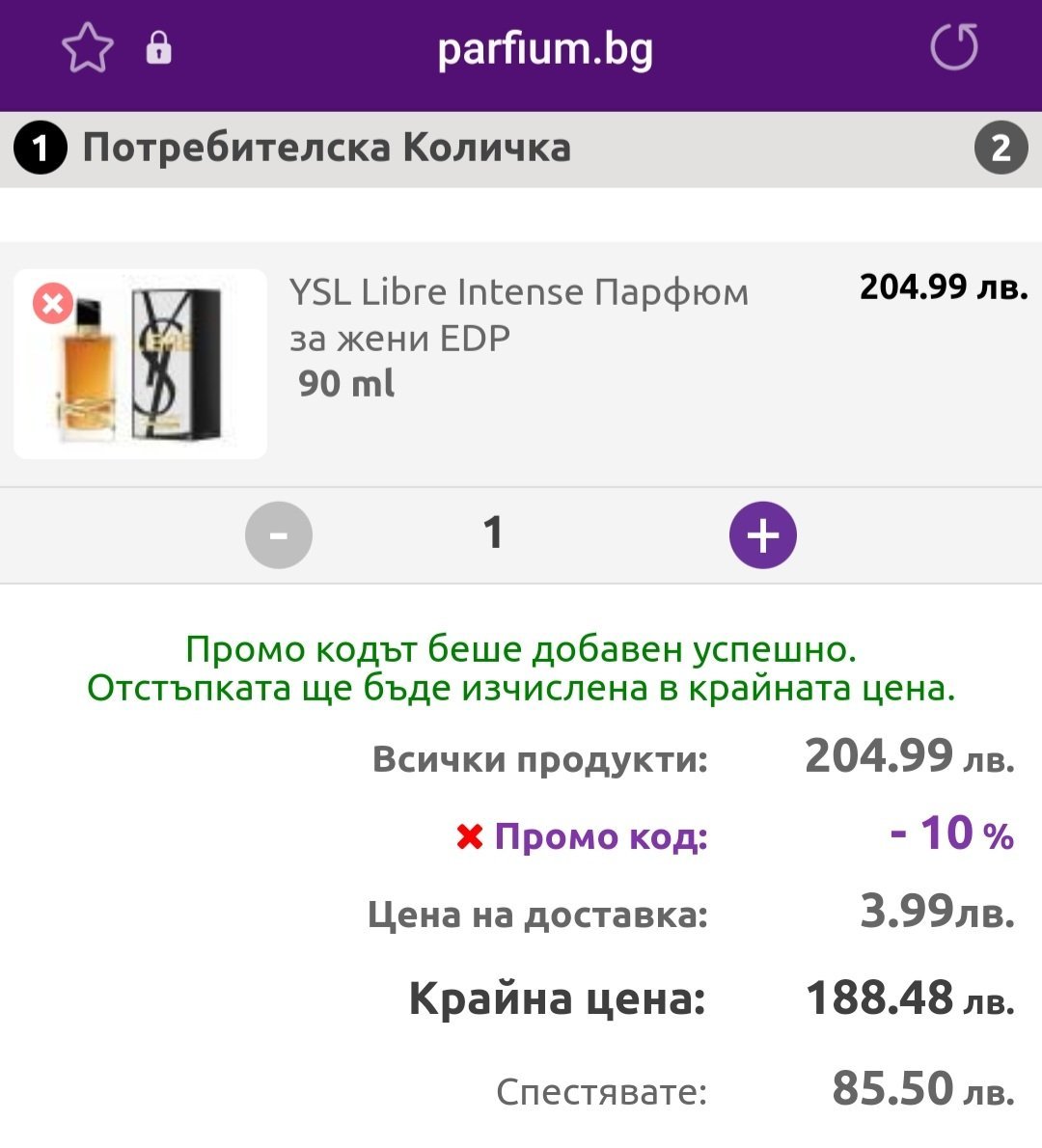This screenshot has height=1148, width=1042.
Task: Bookmark this page with the star icon
Action: (x=87, y=48)
